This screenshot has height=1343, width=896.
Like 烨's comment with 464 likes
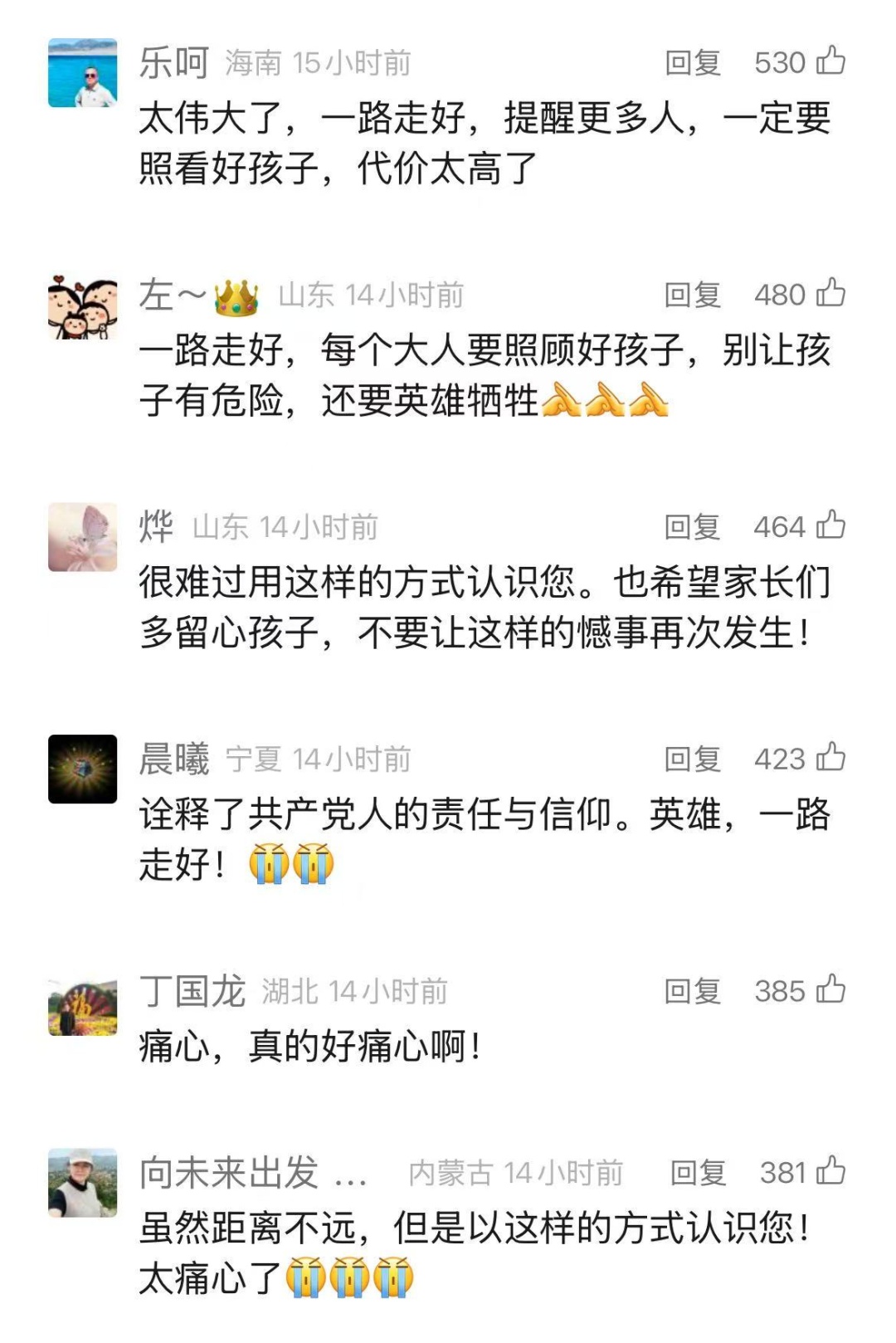(830, 525)
